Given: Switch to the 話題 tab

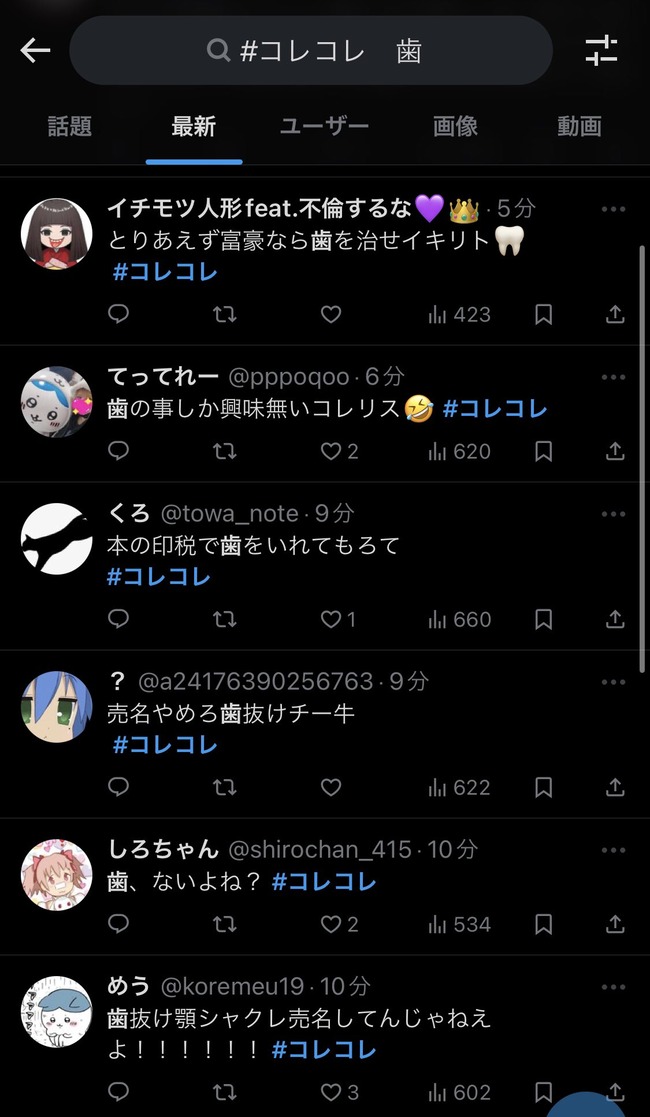Looking at the screenshot, I should tap(70, 127).
